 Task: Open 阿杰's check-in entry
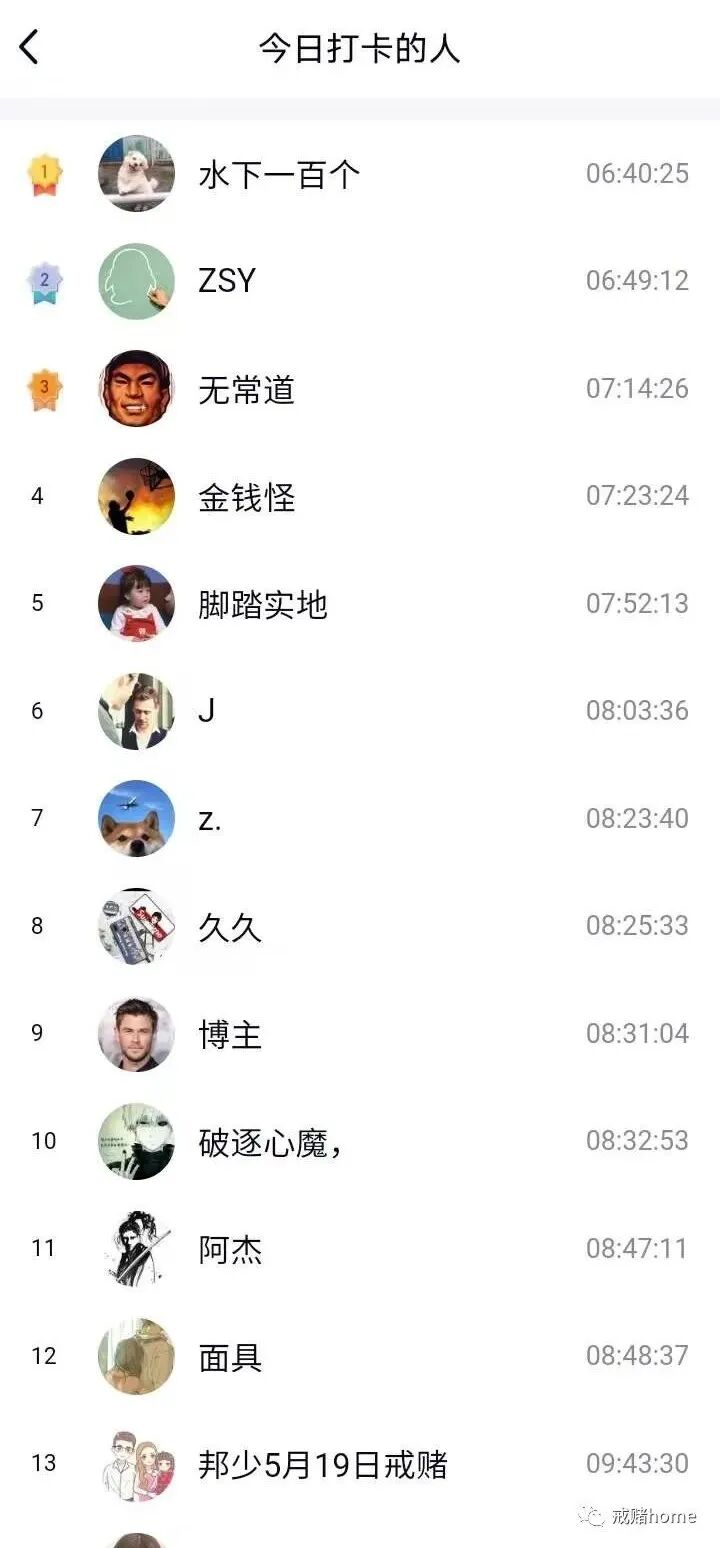coord(230,1249)
